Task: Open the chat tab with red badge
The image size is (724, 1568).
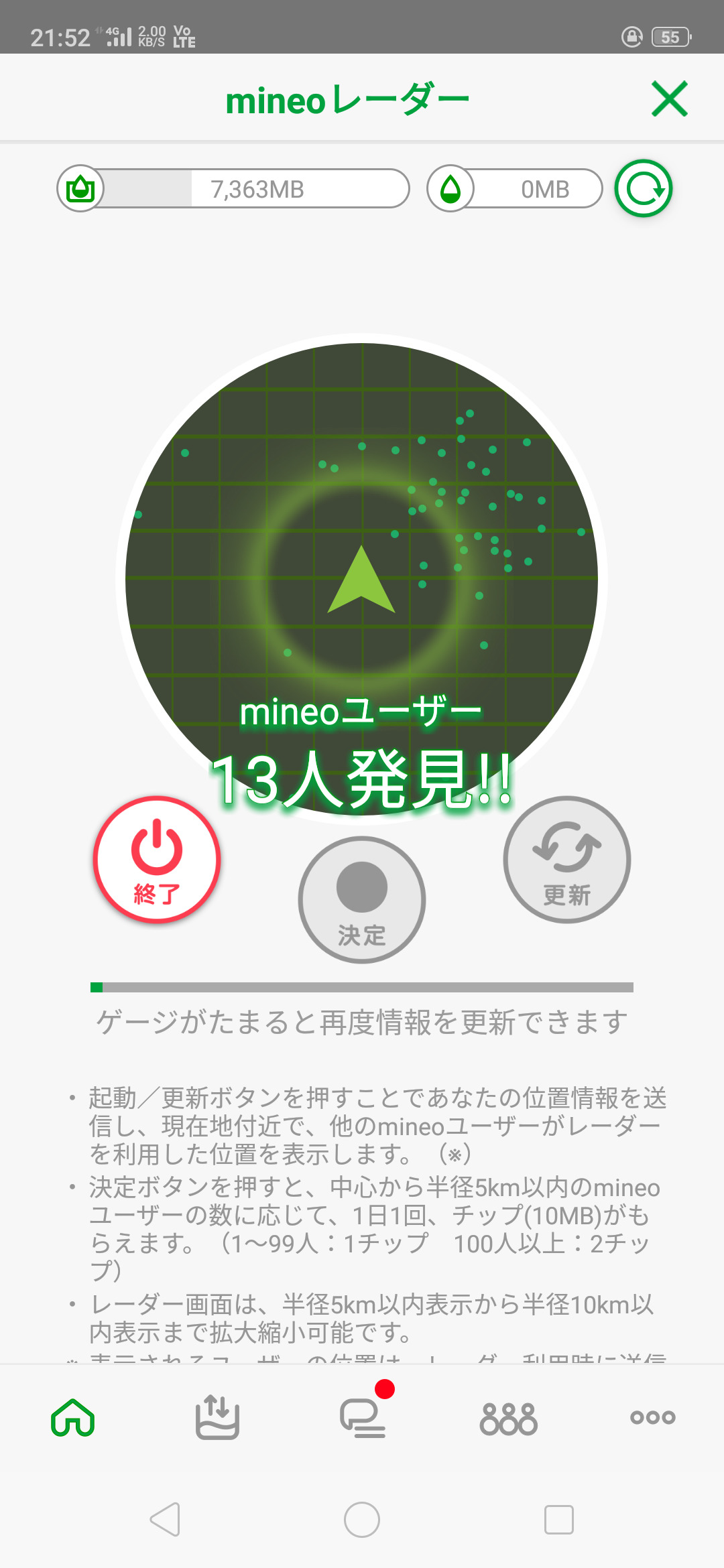Action: pyautogui.click(x=363, y=1418)
